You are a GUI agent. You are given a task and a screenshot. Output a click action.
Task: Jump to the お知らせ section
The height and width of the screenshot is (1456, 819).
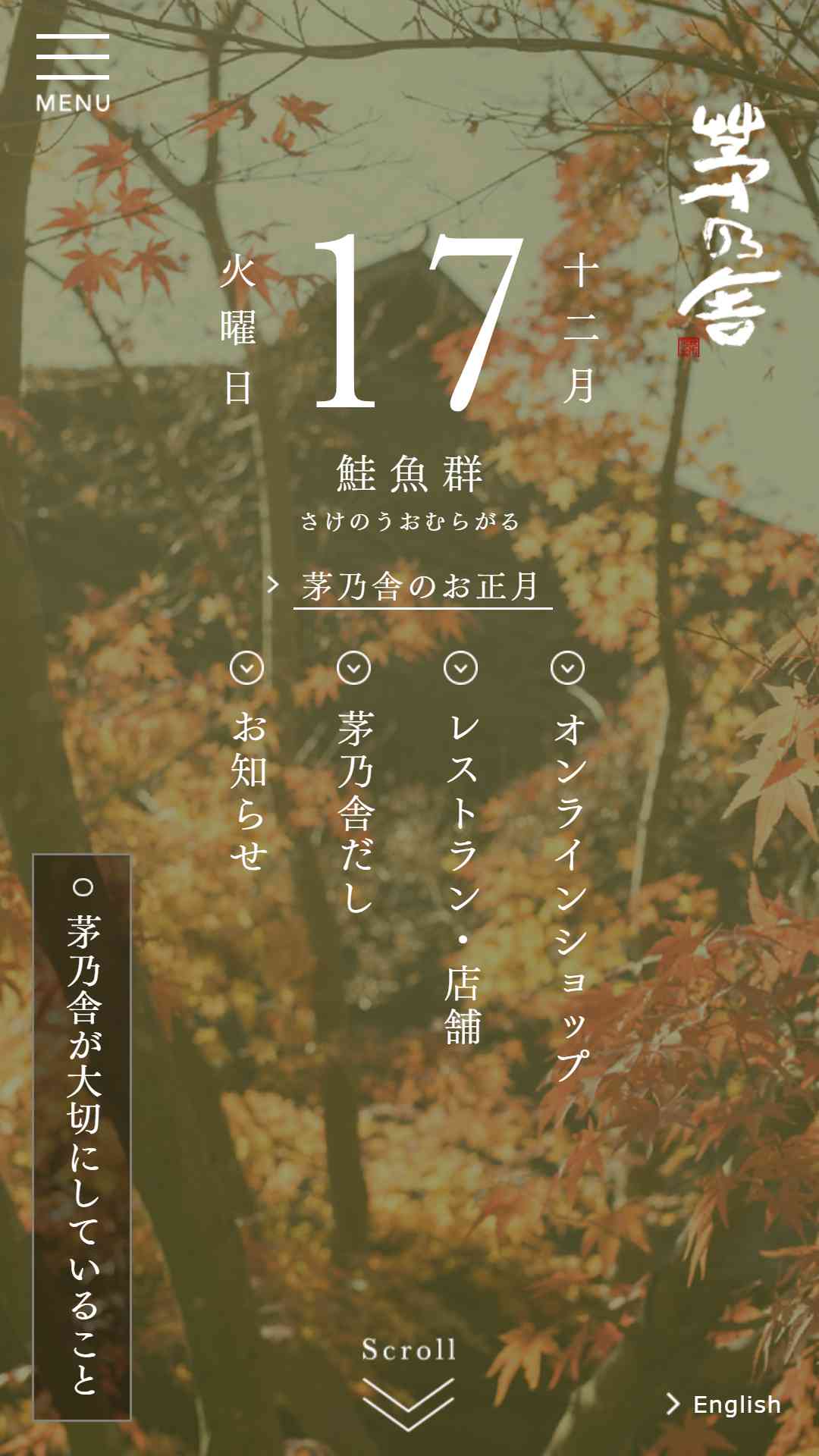point(248,761)
